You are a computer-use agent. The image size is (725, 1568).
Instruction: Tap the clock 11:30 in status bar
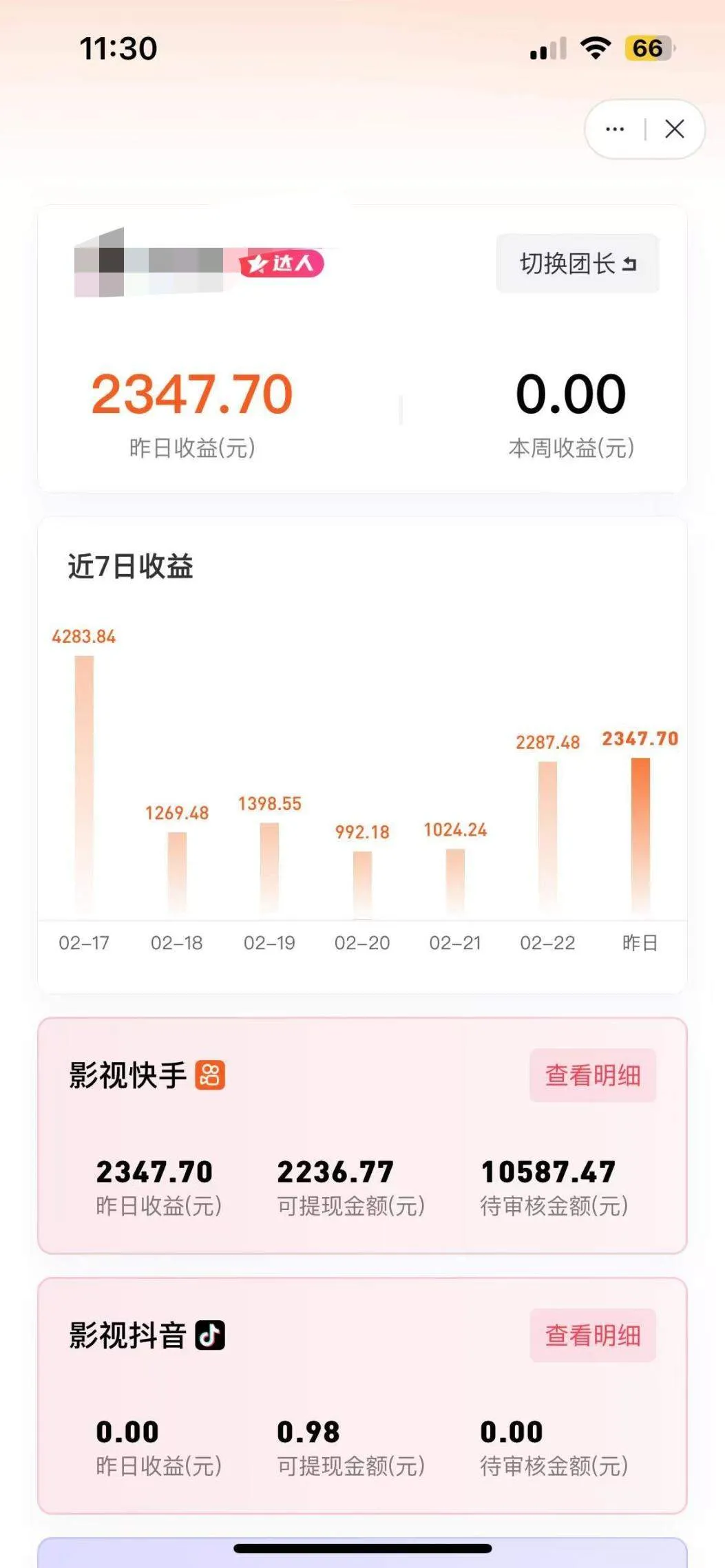point(118,48)
